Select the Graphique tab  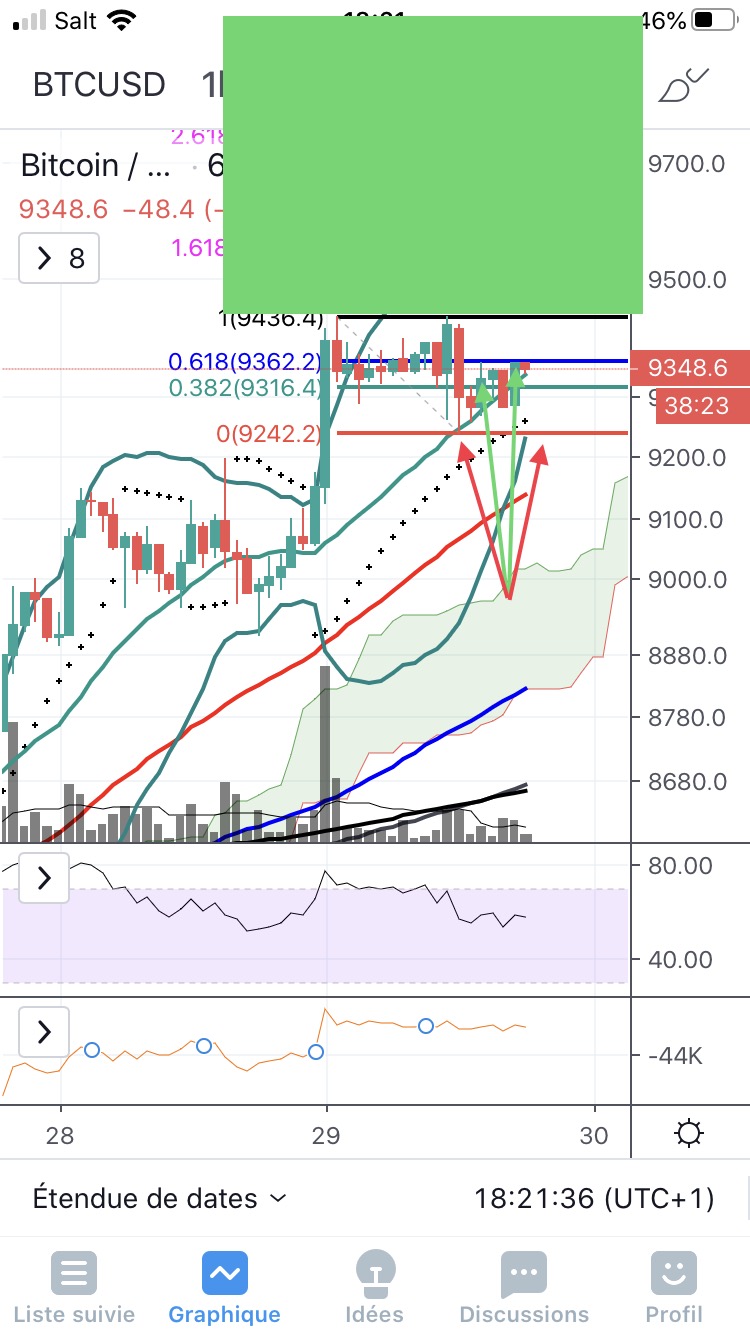(225, 1288)
